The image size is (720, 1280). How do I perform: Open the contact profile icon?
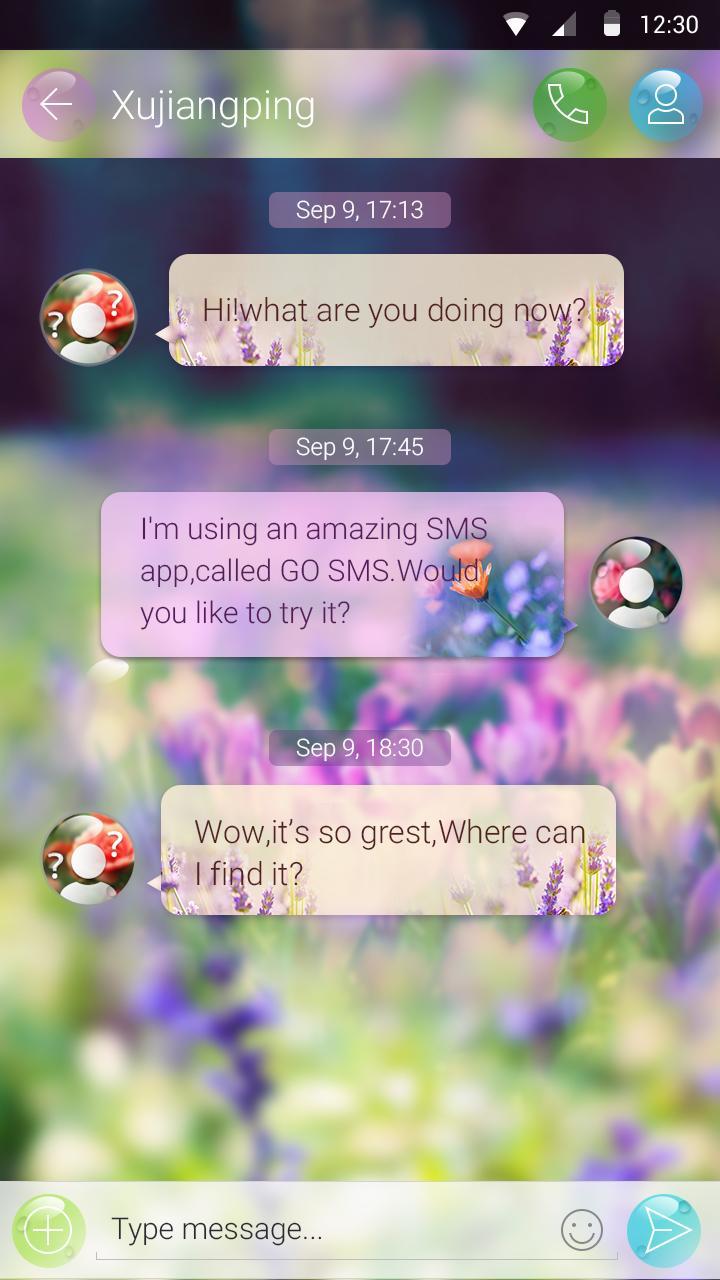pyautogui.click(x=665, y=103)
